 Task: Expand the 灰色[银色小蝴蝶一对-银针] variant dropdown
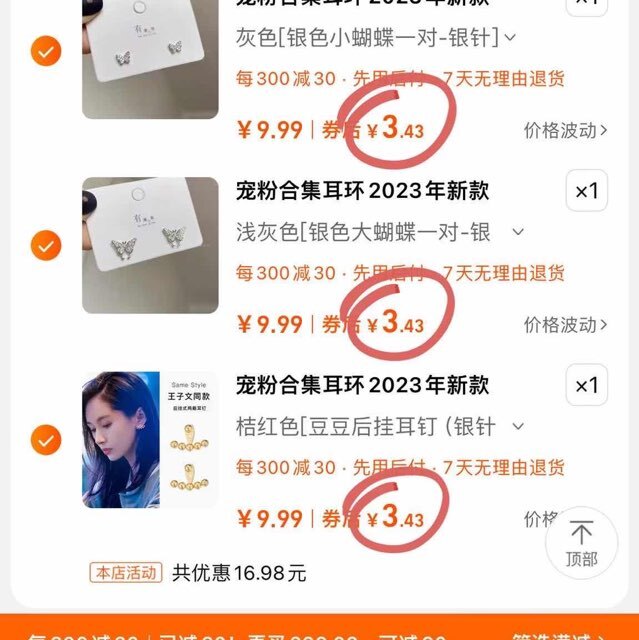[510, 38]
